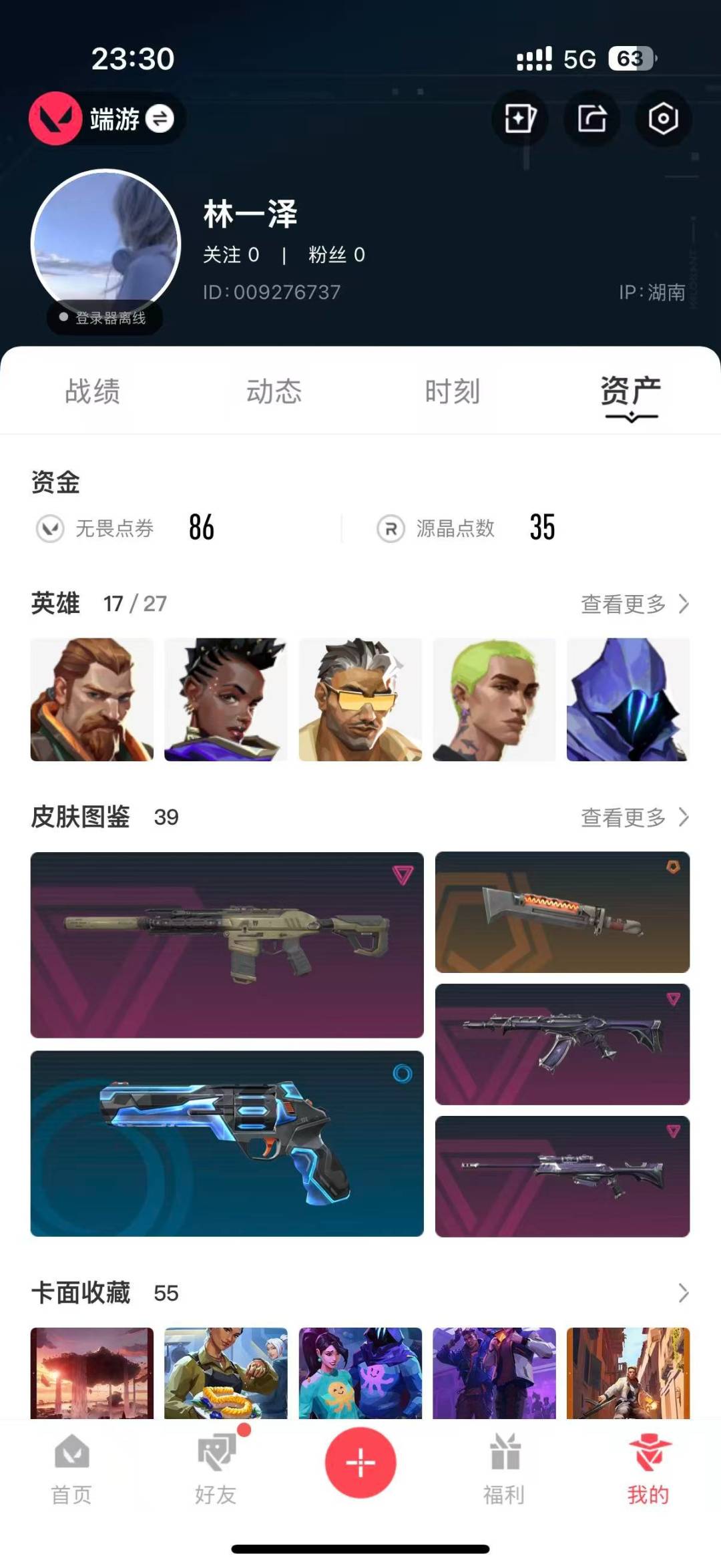Open the bearded hero portrait
The height and width of the screenshot is (1568, 721).
(x=92, y=699)
